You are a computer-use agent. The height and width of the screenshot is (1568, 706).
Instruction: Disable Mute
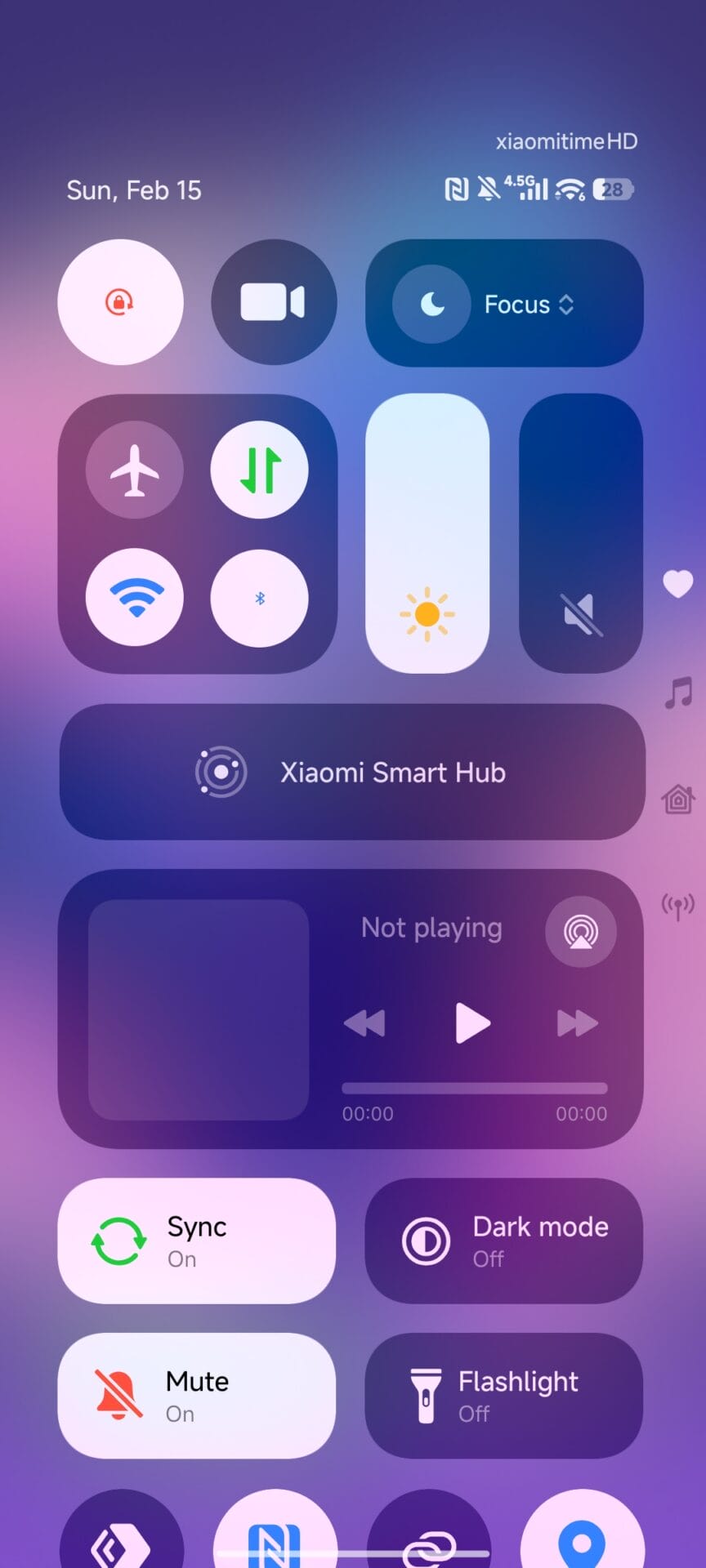tap(196, 1396)
